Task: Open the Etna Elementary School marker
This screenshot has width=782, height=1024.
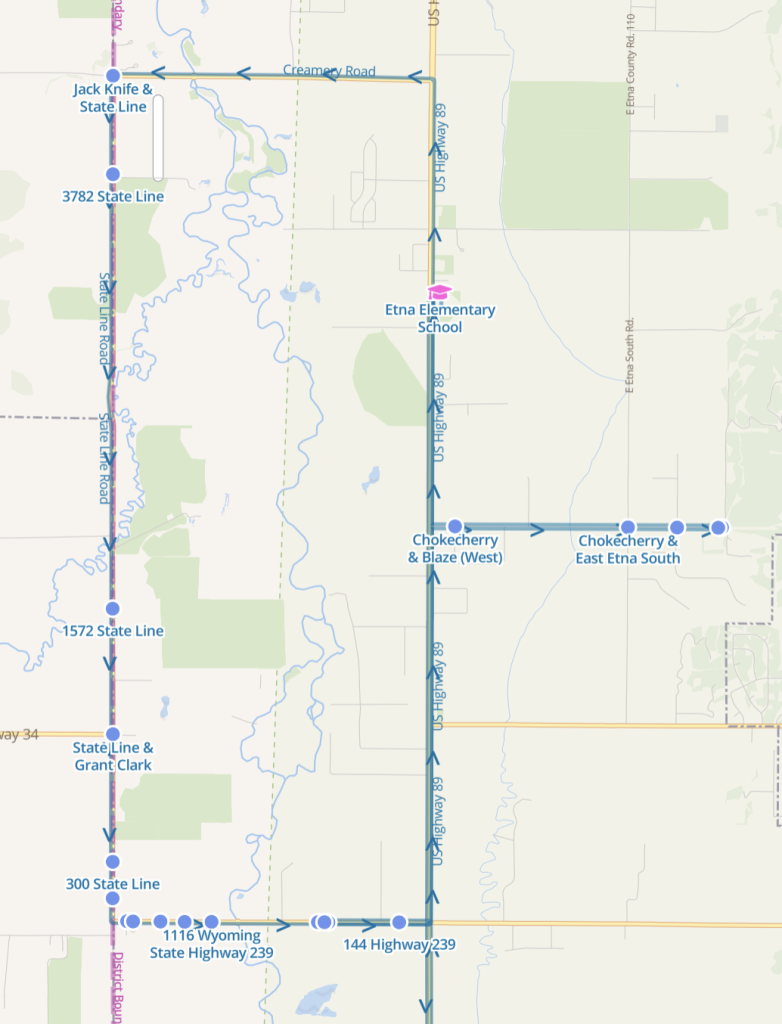Action: 440,292
